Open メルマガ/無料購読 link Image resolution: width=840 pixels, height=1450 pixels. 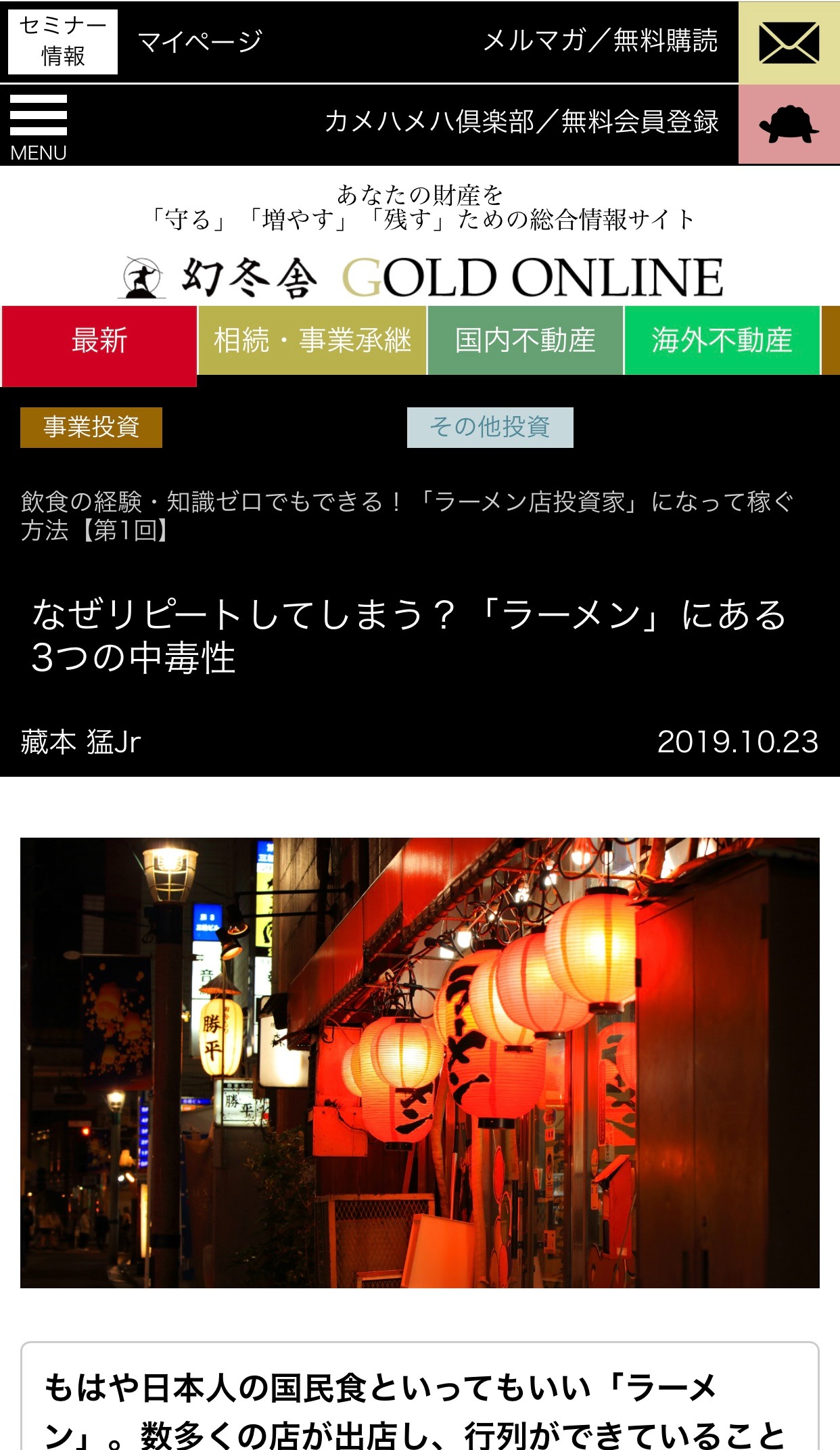(x=600, y=41)
